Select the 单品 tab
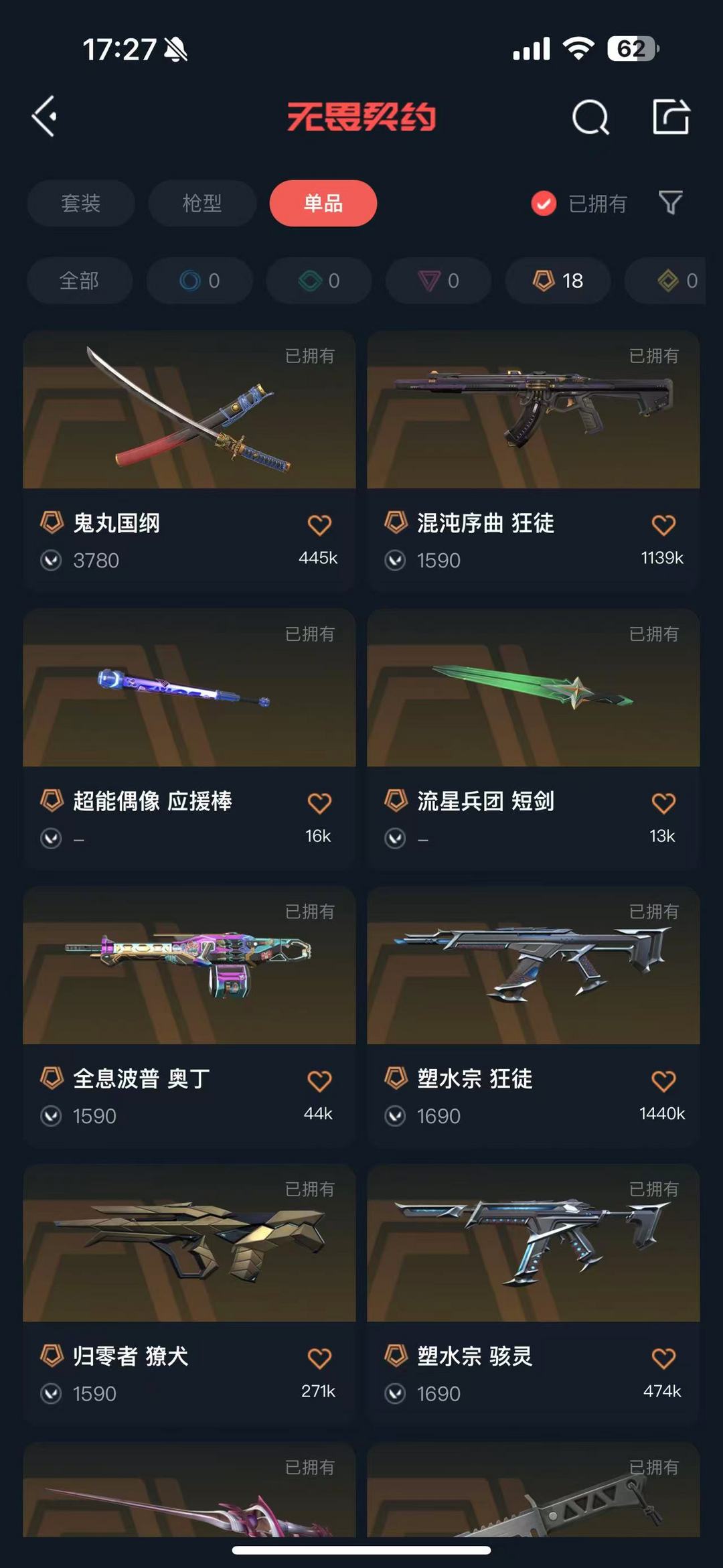This screenshot has width=723, height=1568. pyautogui.click(x=323, y=203)
